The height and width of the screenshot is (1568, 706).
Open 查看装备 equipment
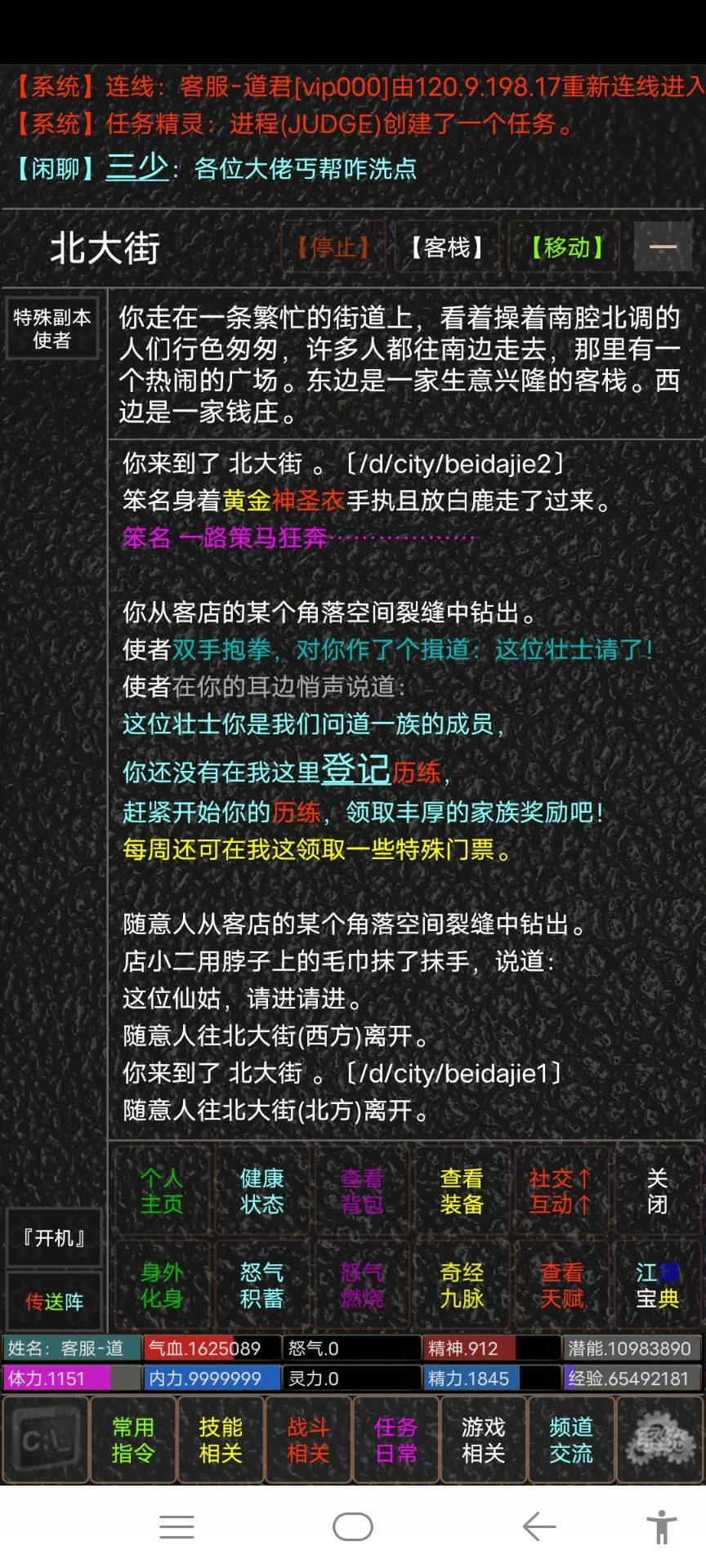[x=462, y=1191]
